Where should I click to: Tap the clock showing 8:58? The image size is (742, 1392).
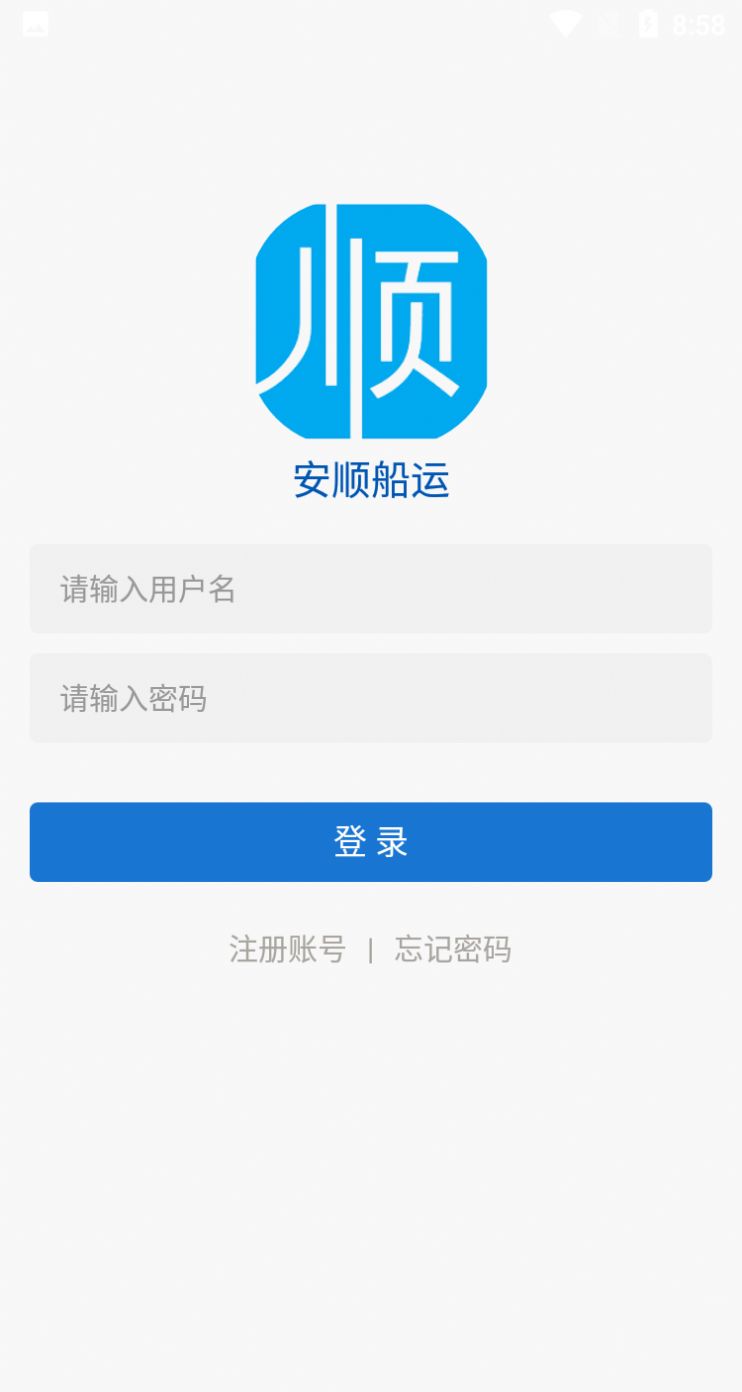(702, 23)
